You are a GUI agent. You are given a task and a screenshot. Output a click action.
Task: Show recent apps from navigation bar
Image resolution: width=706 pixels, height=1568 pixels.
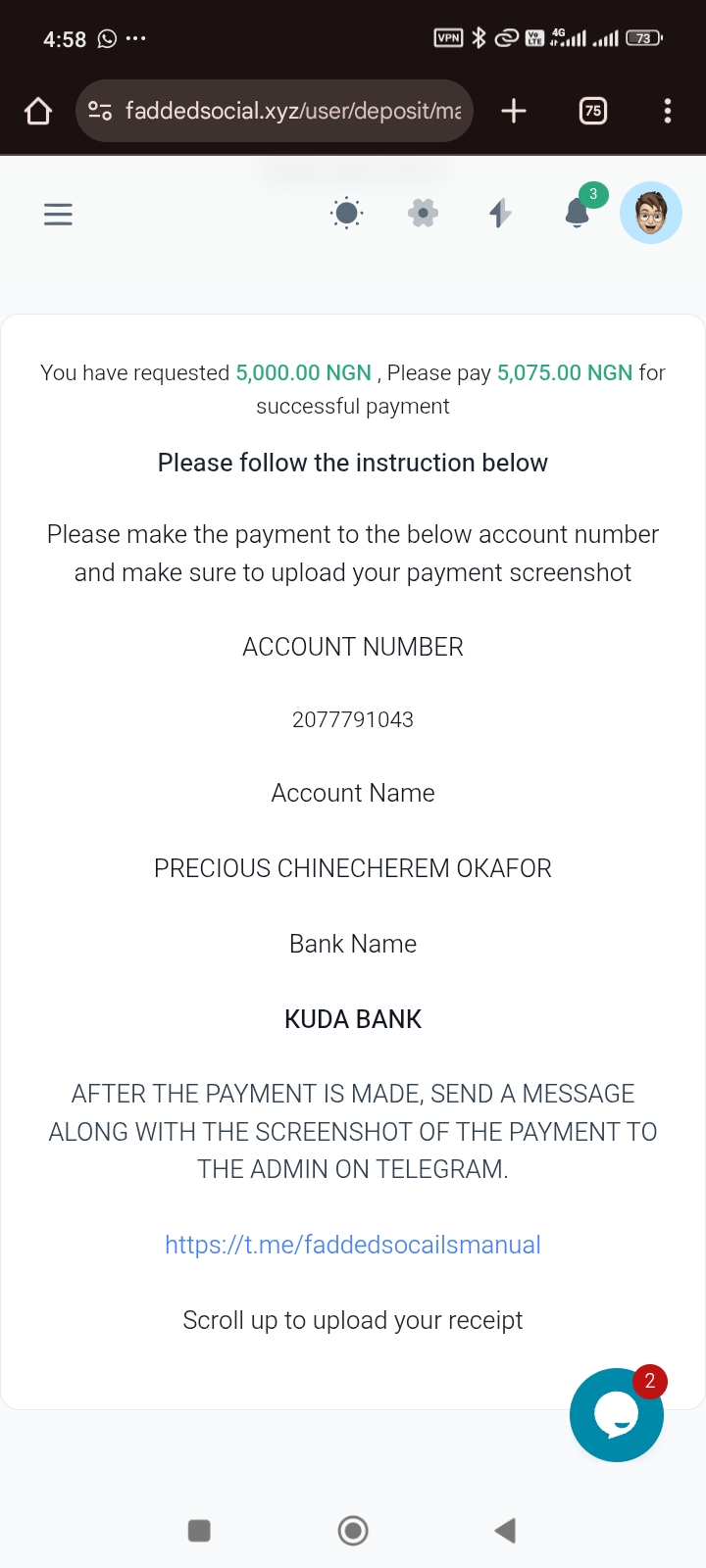tap(199, 1530)
